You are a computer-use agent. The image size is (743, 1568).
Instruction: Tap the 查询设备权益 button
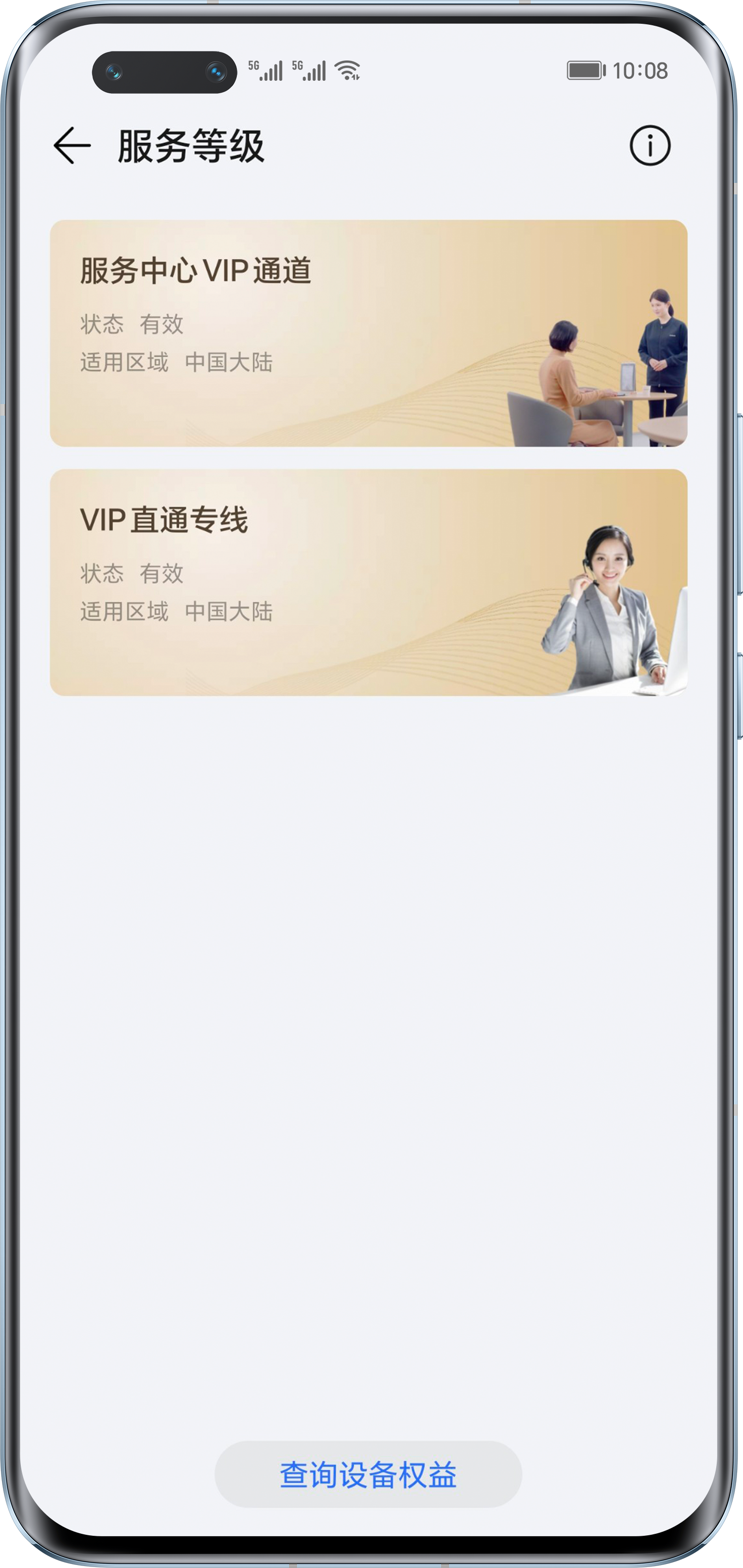[x=368, y=1474]
